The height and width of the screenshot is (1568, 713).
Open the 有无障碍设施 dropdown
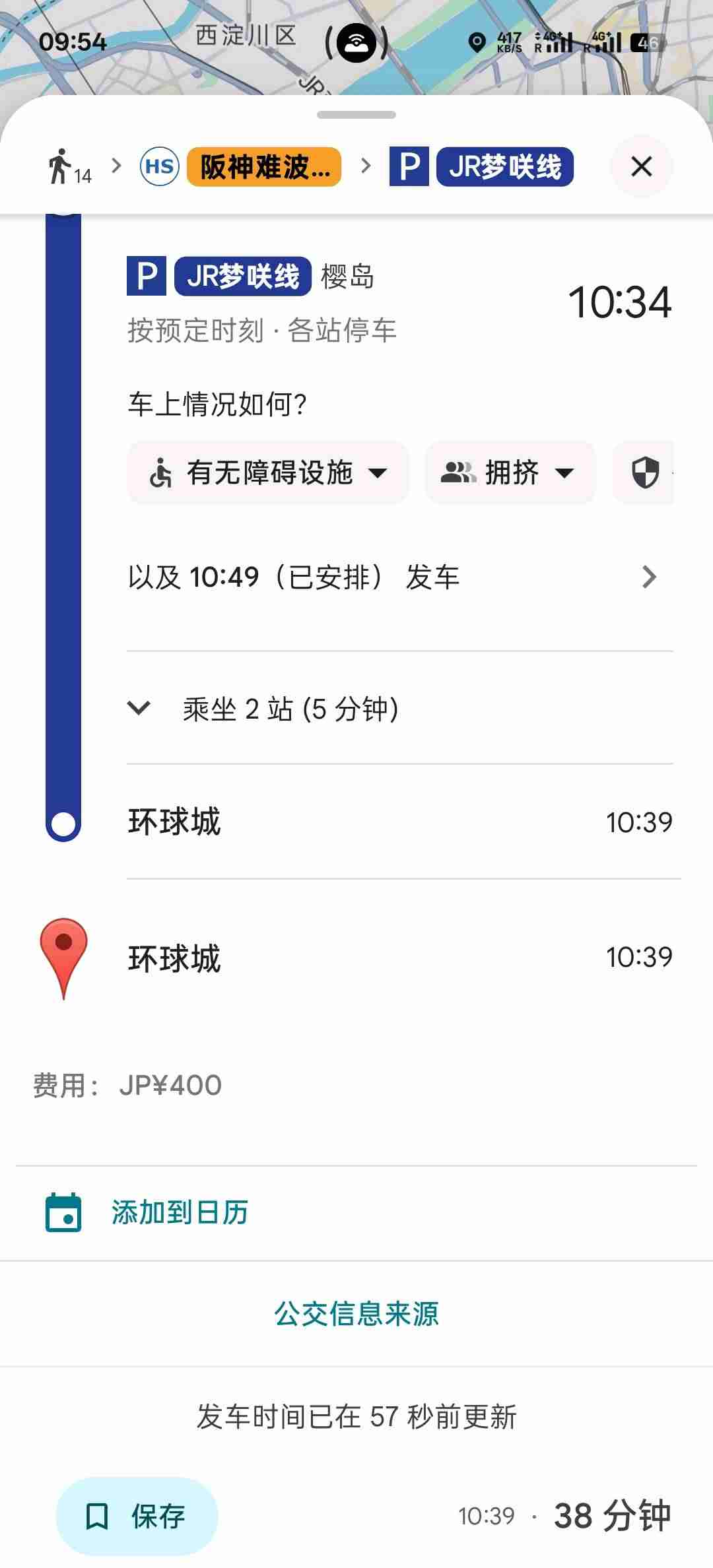pos(268,473)
